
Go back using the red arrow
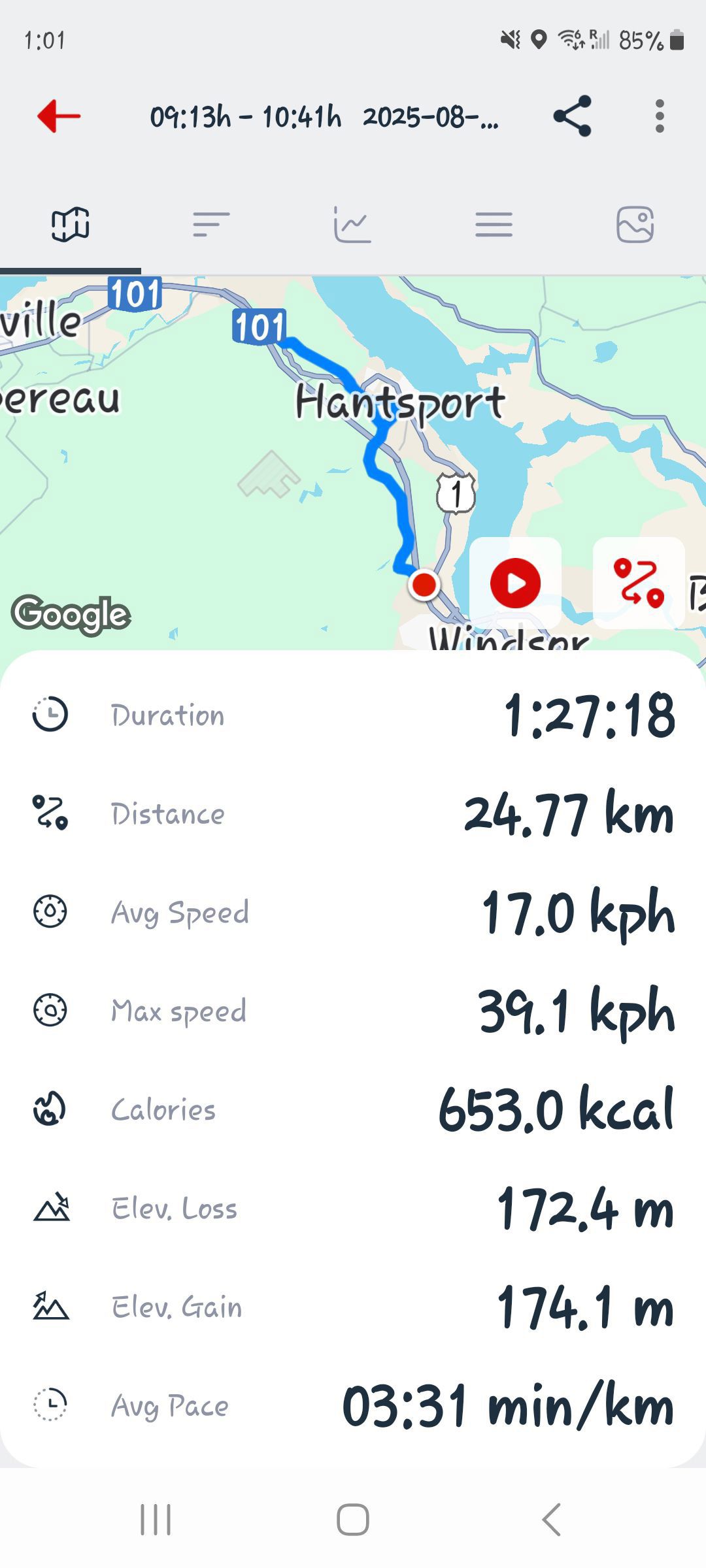coord(59,116)
